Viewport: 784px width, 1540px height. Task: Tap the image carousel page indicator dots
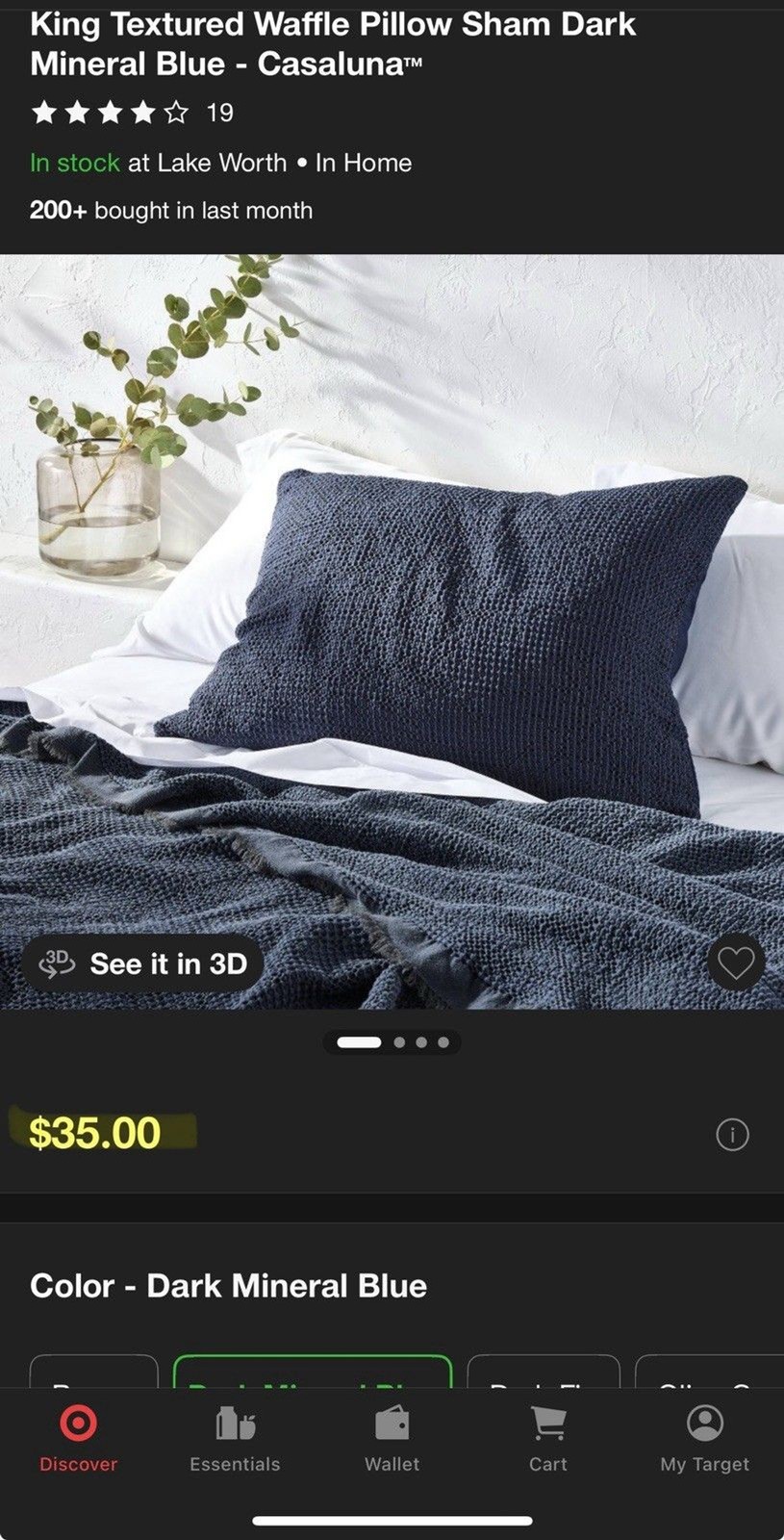pyautogui.click(x=392, y=1042)
